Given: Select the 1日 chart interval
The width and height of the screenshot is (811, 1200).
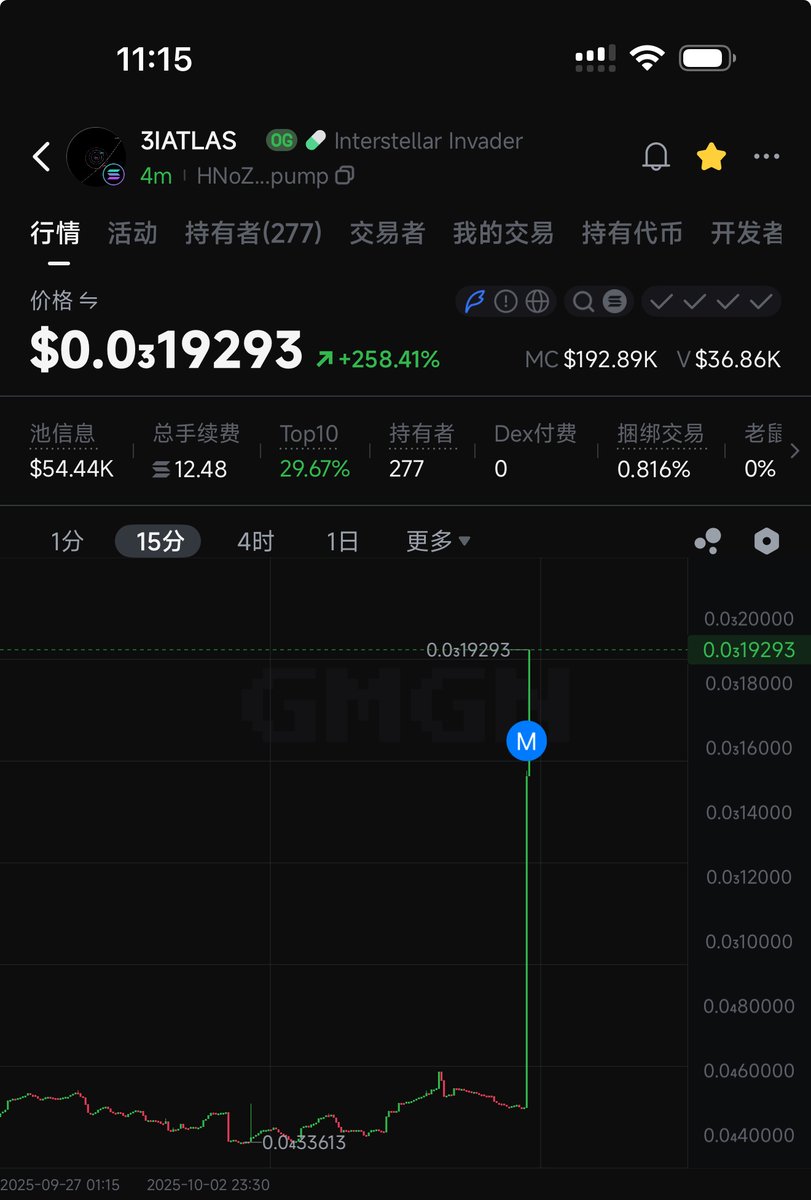Looking at the screenshot, I should (342, 541).
